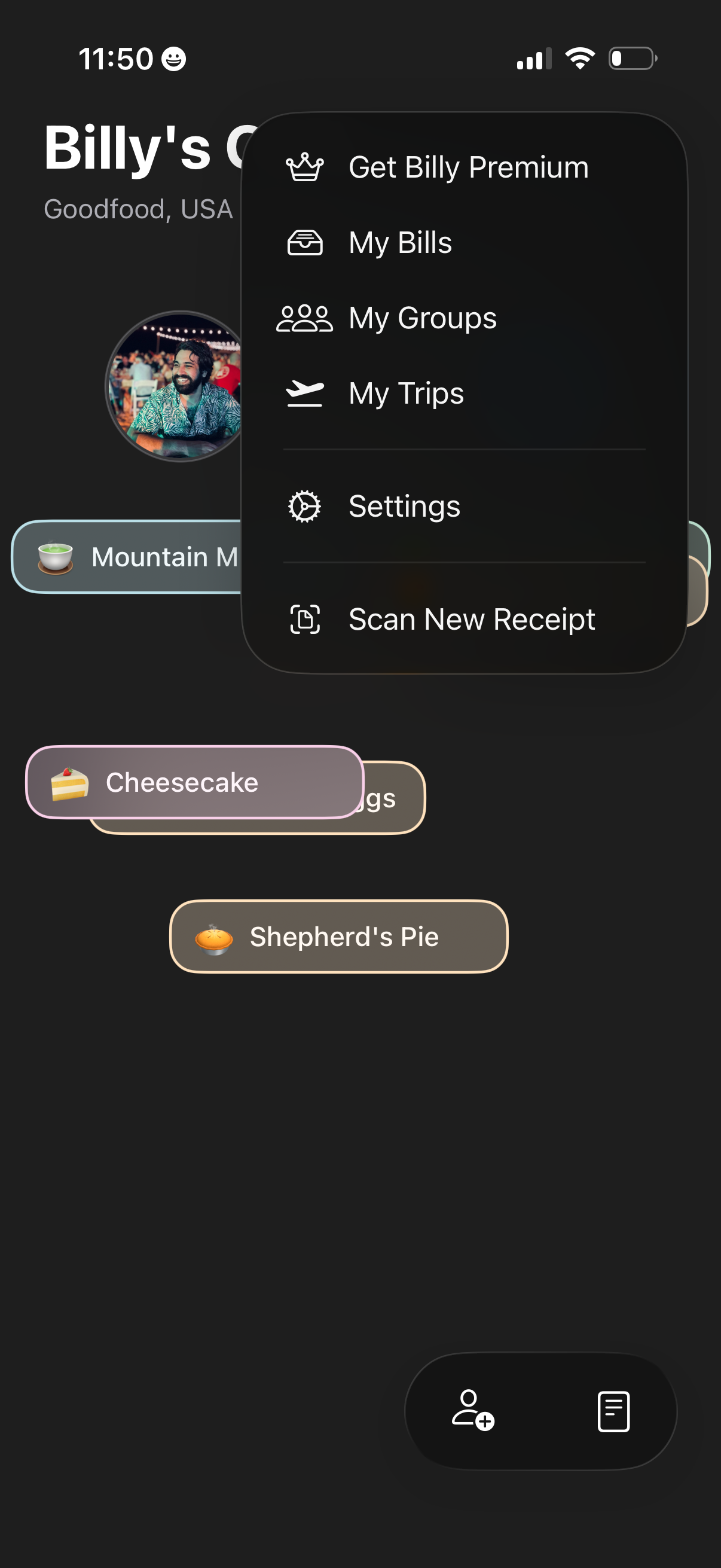Screen dimensions: 721x1568
Task: Tap the add person icon
Action: pyautogui.click(x=473, y=1410)
